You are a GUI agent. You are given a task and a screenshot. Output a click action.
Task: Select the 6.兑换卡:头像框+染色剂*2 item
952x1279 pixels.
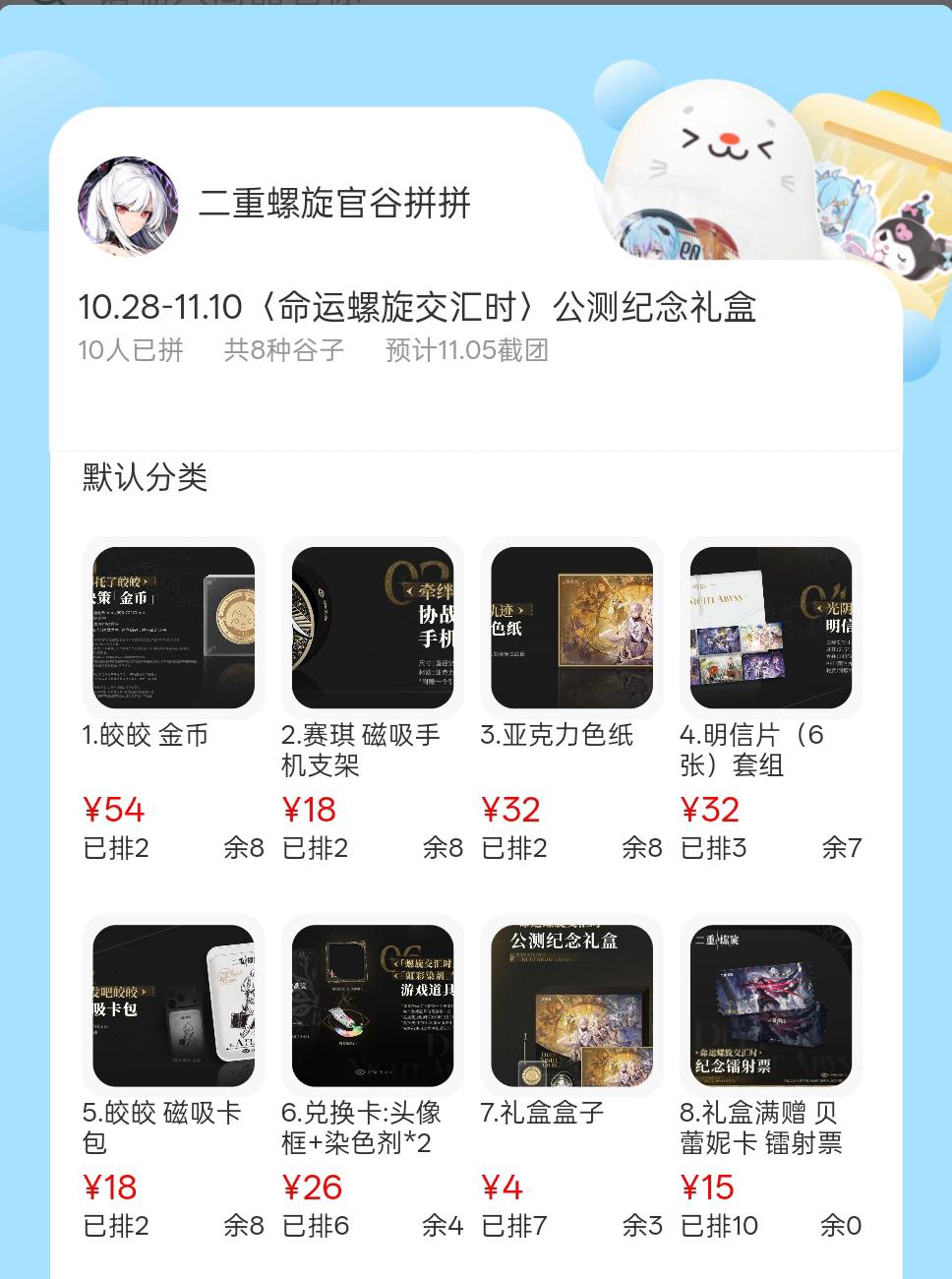(373, 1005)
